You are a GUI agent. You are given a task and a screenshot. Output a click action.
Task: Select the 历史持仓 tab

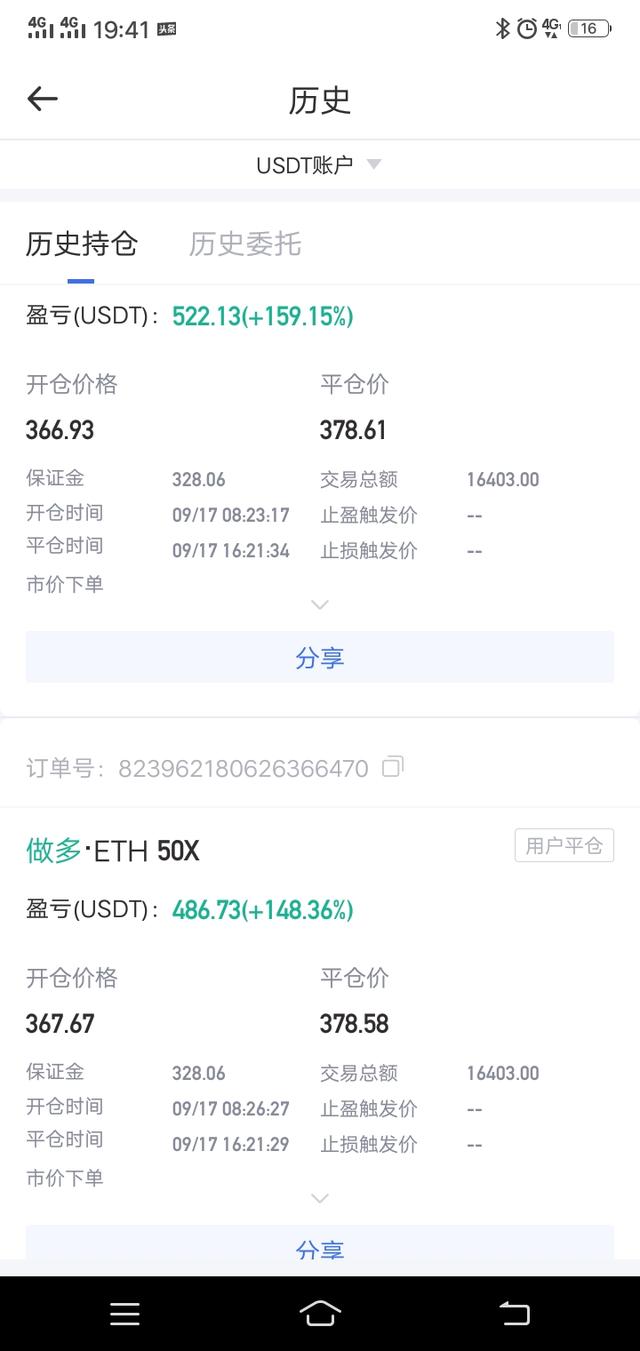[x=82, y=244]
